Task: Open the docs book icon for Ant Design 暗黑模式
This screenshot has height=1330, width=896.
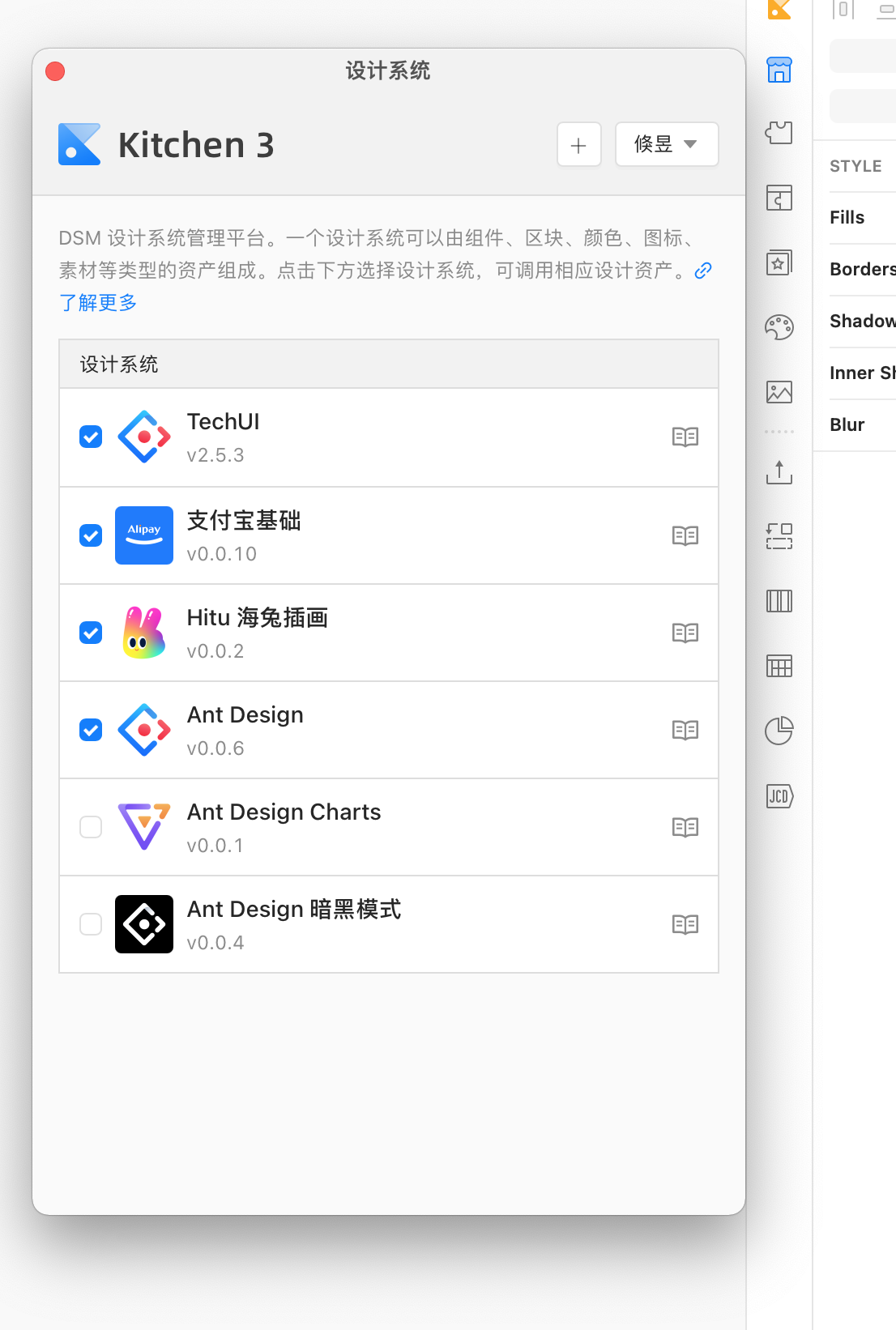Action: (x=685, y=924)
